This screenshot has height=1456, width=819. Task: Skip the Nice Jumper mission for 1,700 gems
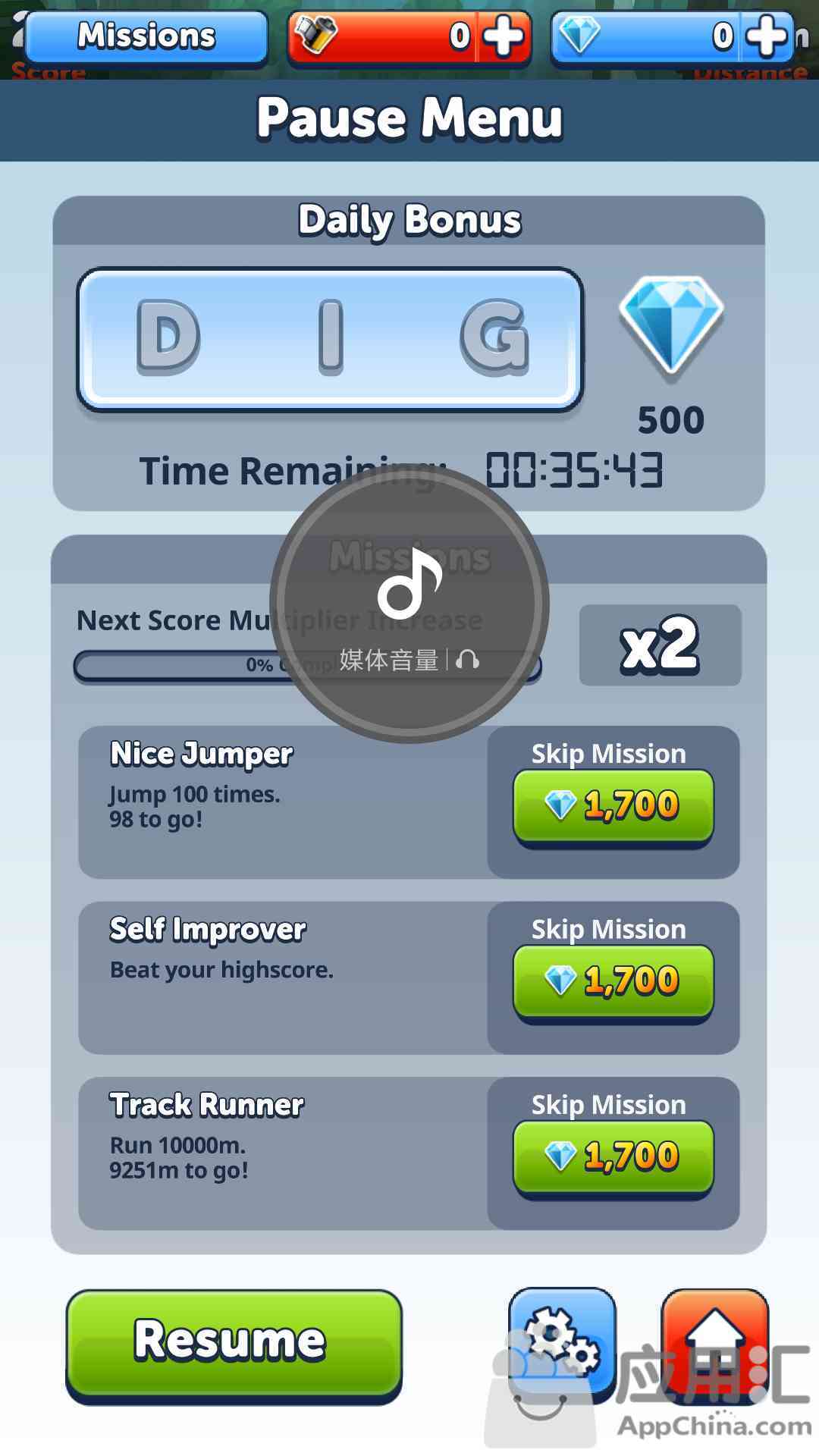(613, 805)
